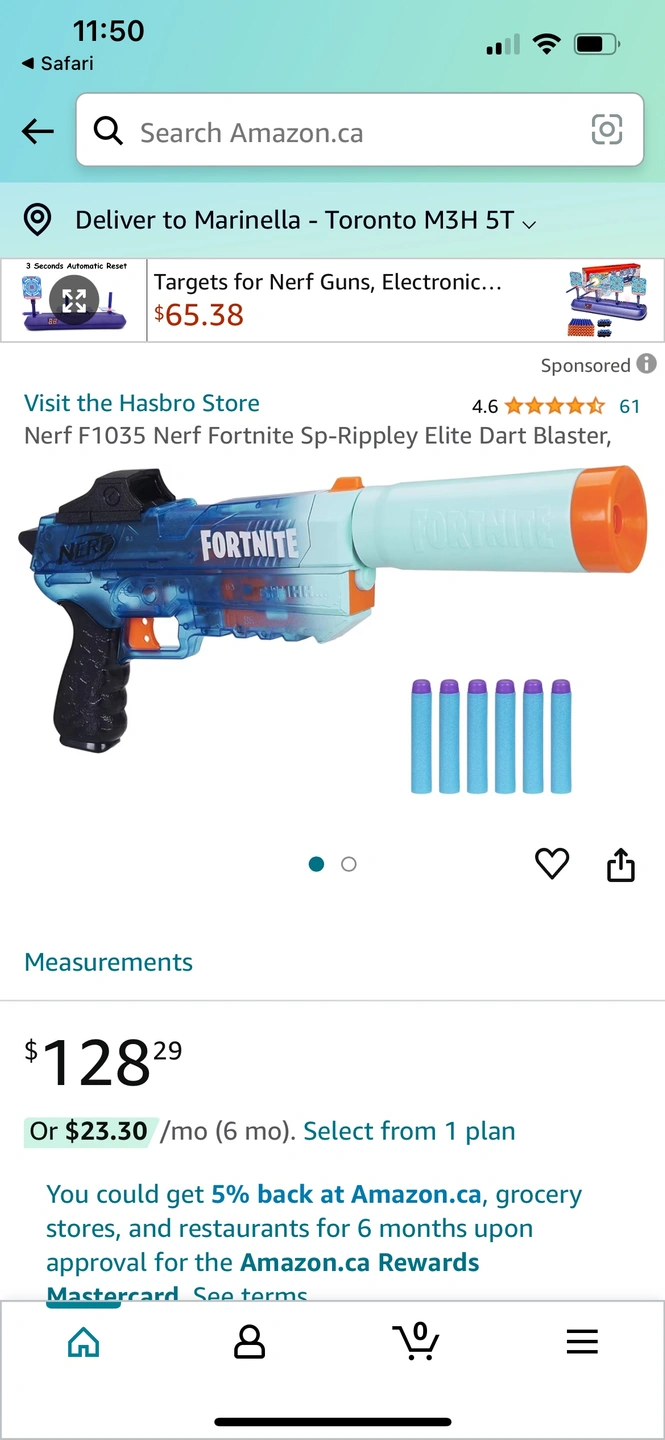Add the item to wish list heart

(x=552, y=864)
